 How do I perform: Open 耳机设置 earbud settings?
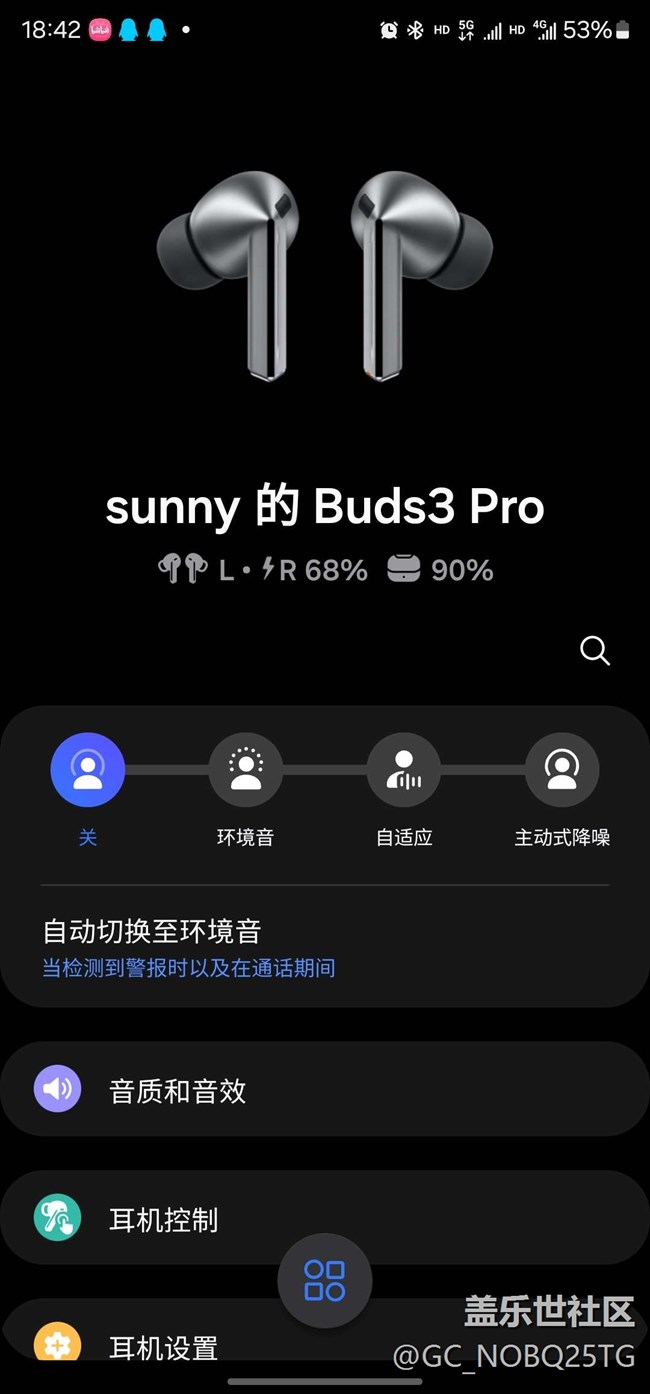tap(164, 1348)
